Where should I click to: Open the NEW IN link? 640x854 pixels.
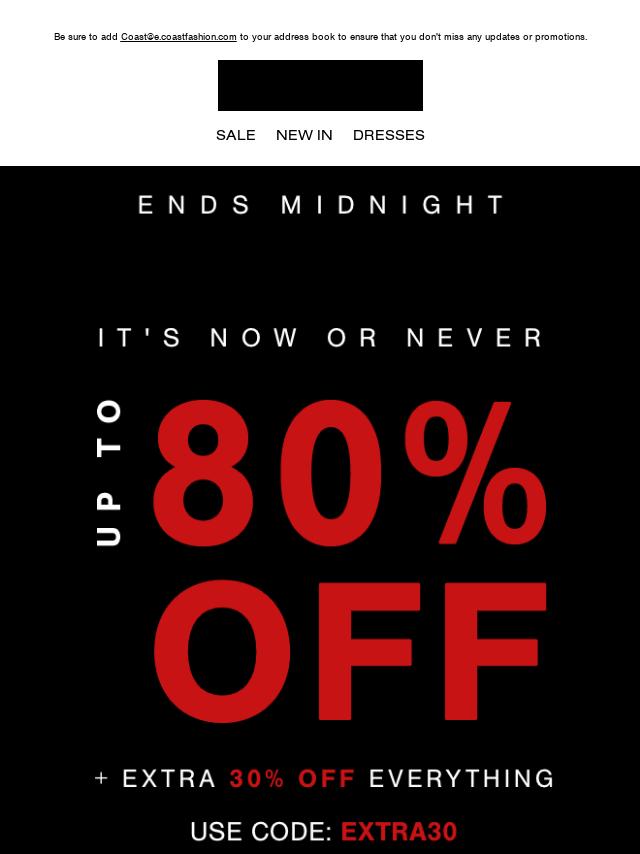click(x=304, y=135)
